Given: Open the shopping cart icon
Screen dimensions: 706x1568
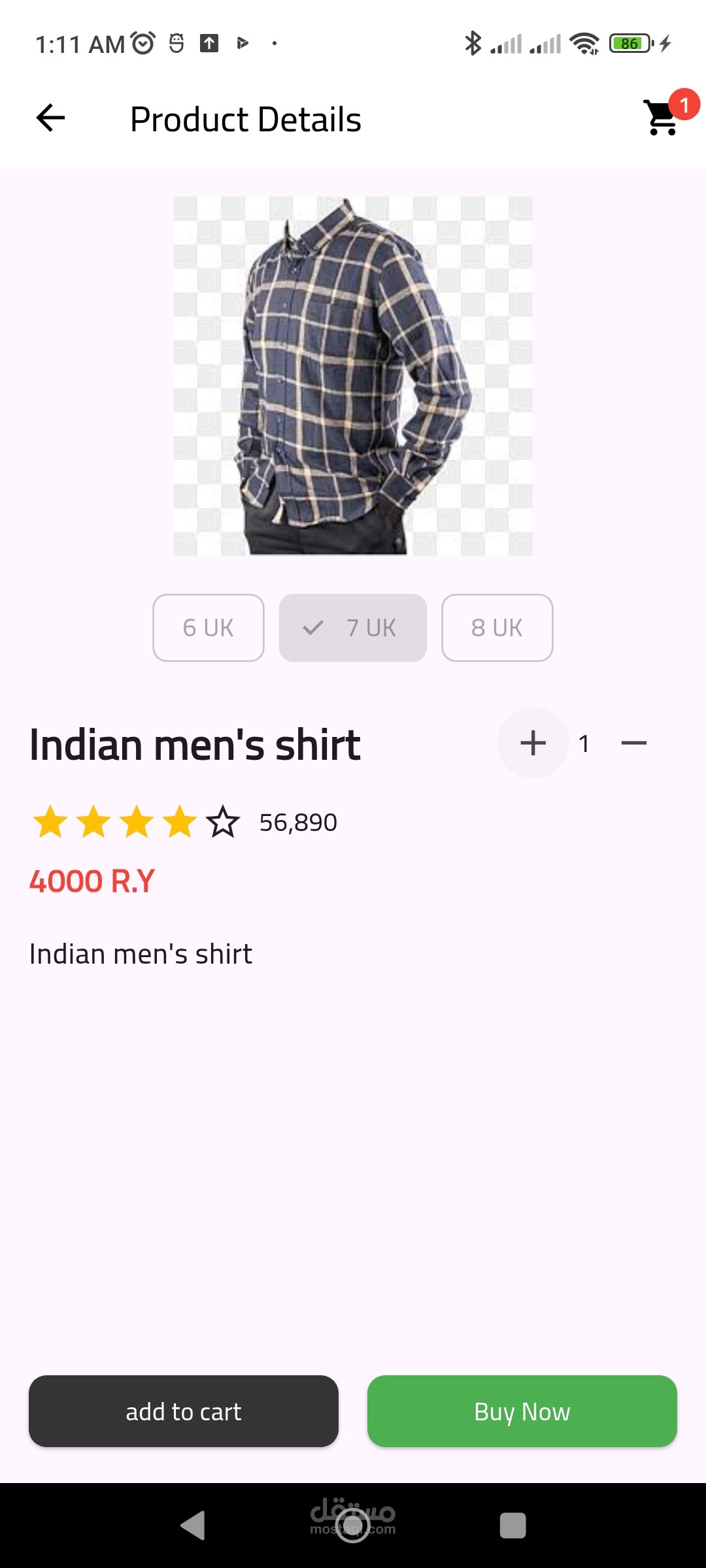Looking at the screenshot, I should point(662,118).
